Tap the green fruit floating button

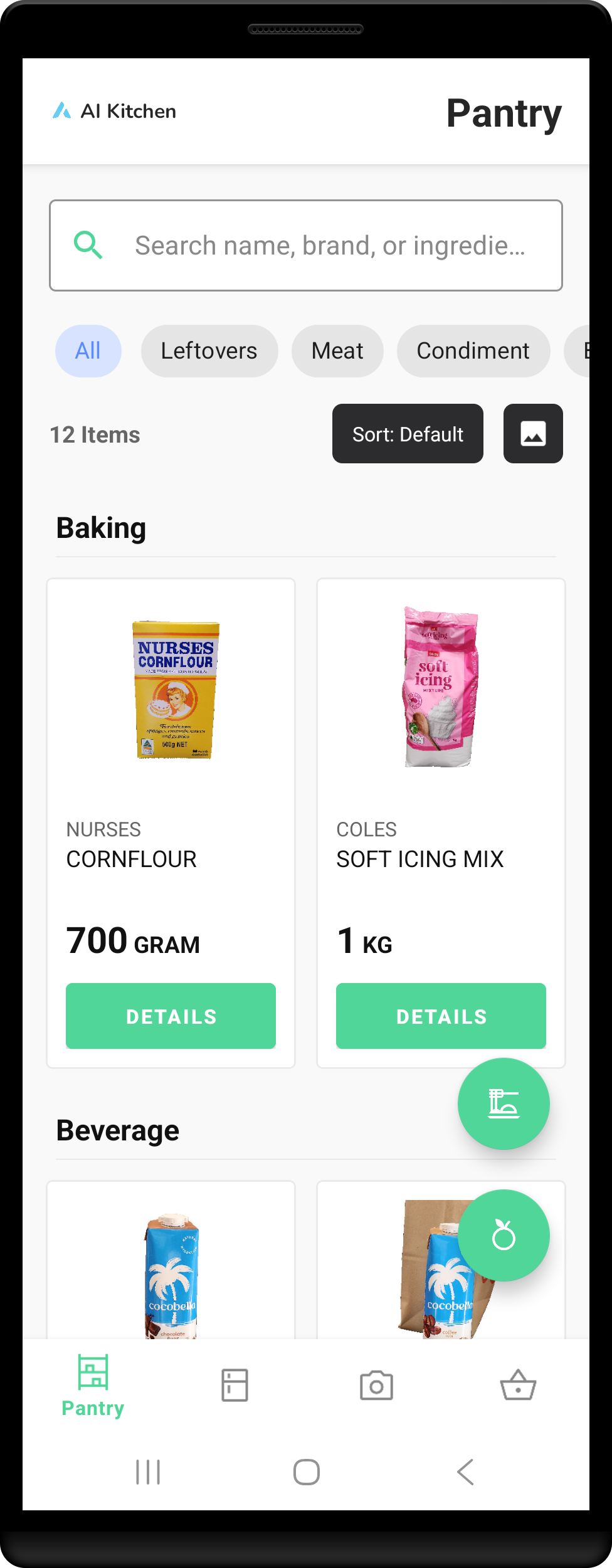504,1235
